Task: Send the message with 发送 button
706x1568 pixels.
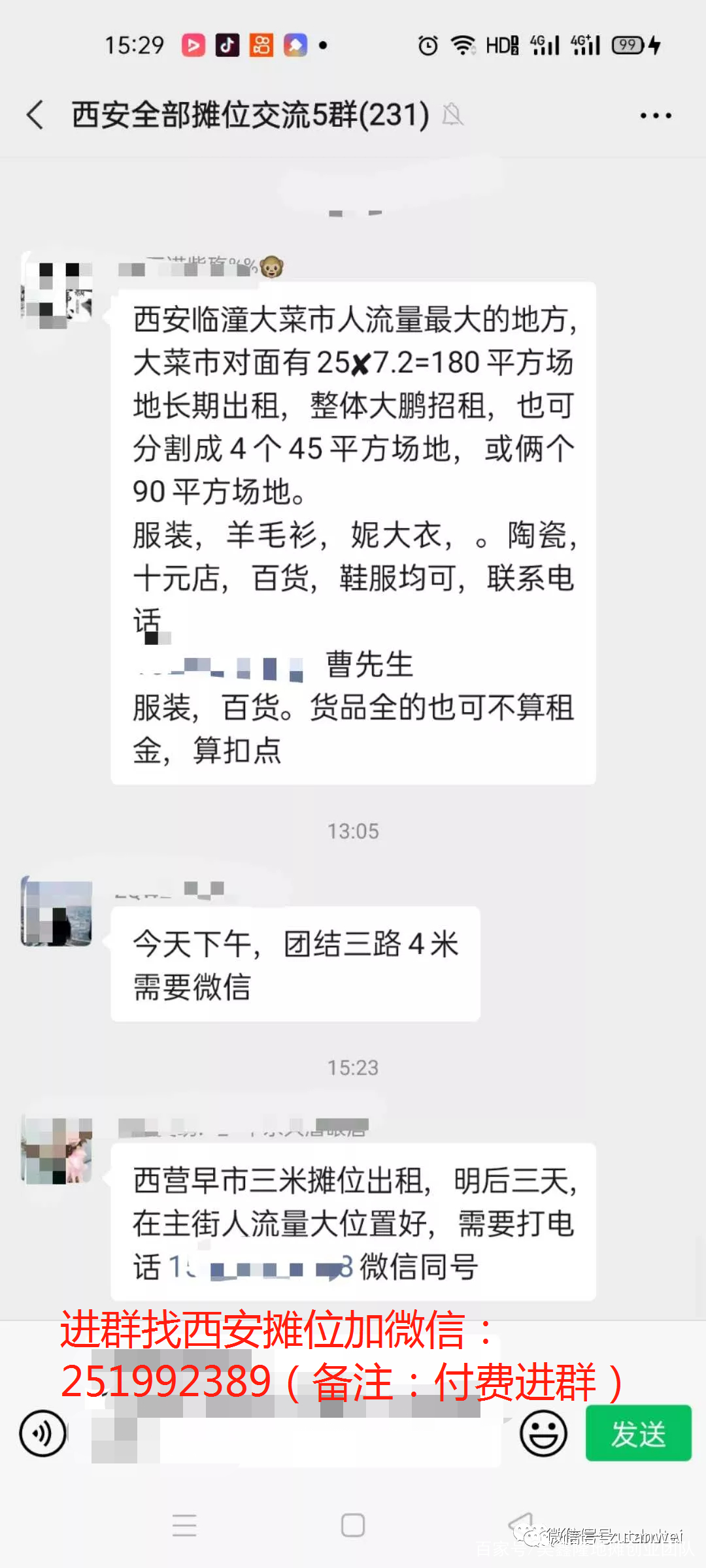Action: pyautogui.click(x=638, y=1433)
